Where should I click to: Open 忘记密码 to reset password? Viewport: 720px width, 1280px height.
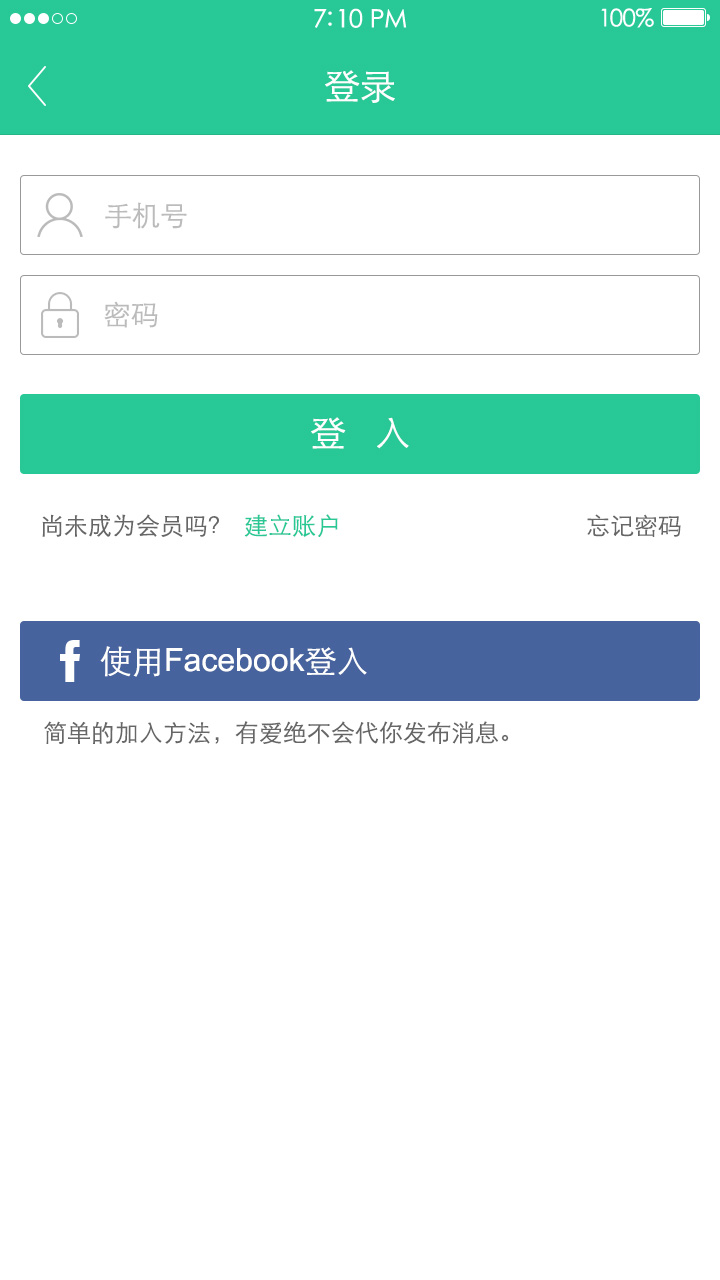(633, 526)
